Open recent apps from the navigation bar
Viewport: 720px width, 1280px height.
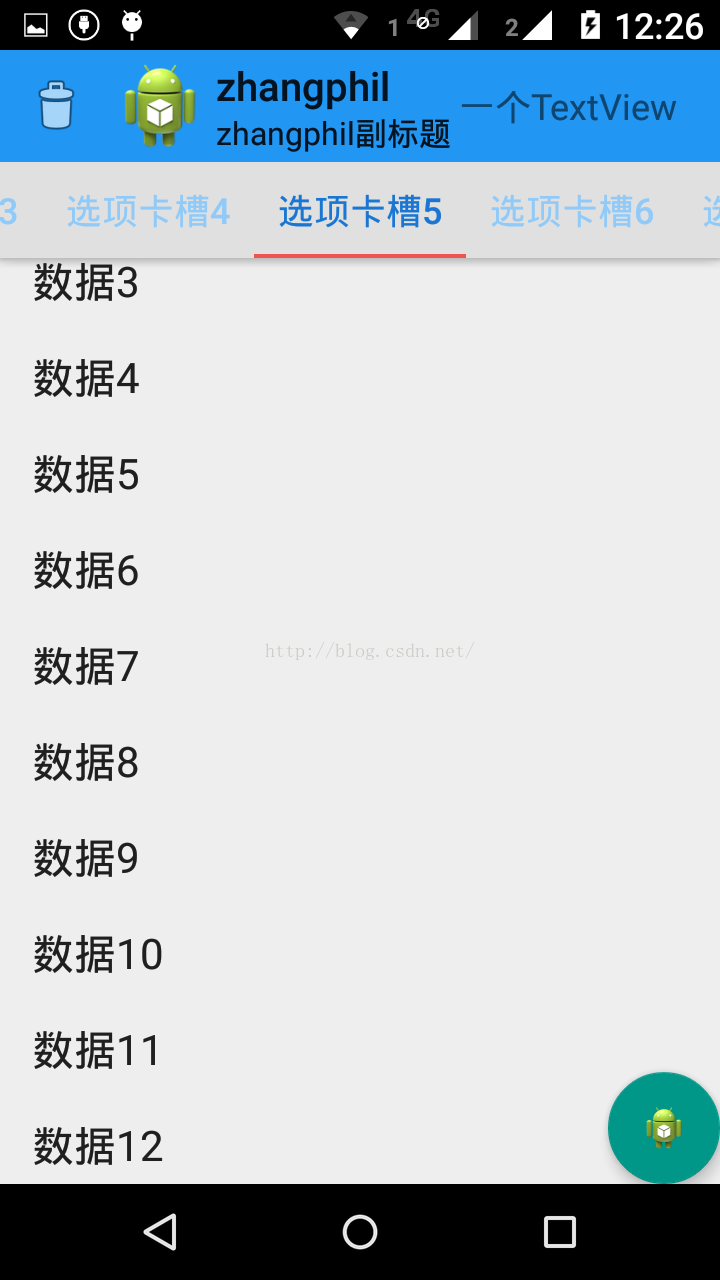pos(560,1232)
